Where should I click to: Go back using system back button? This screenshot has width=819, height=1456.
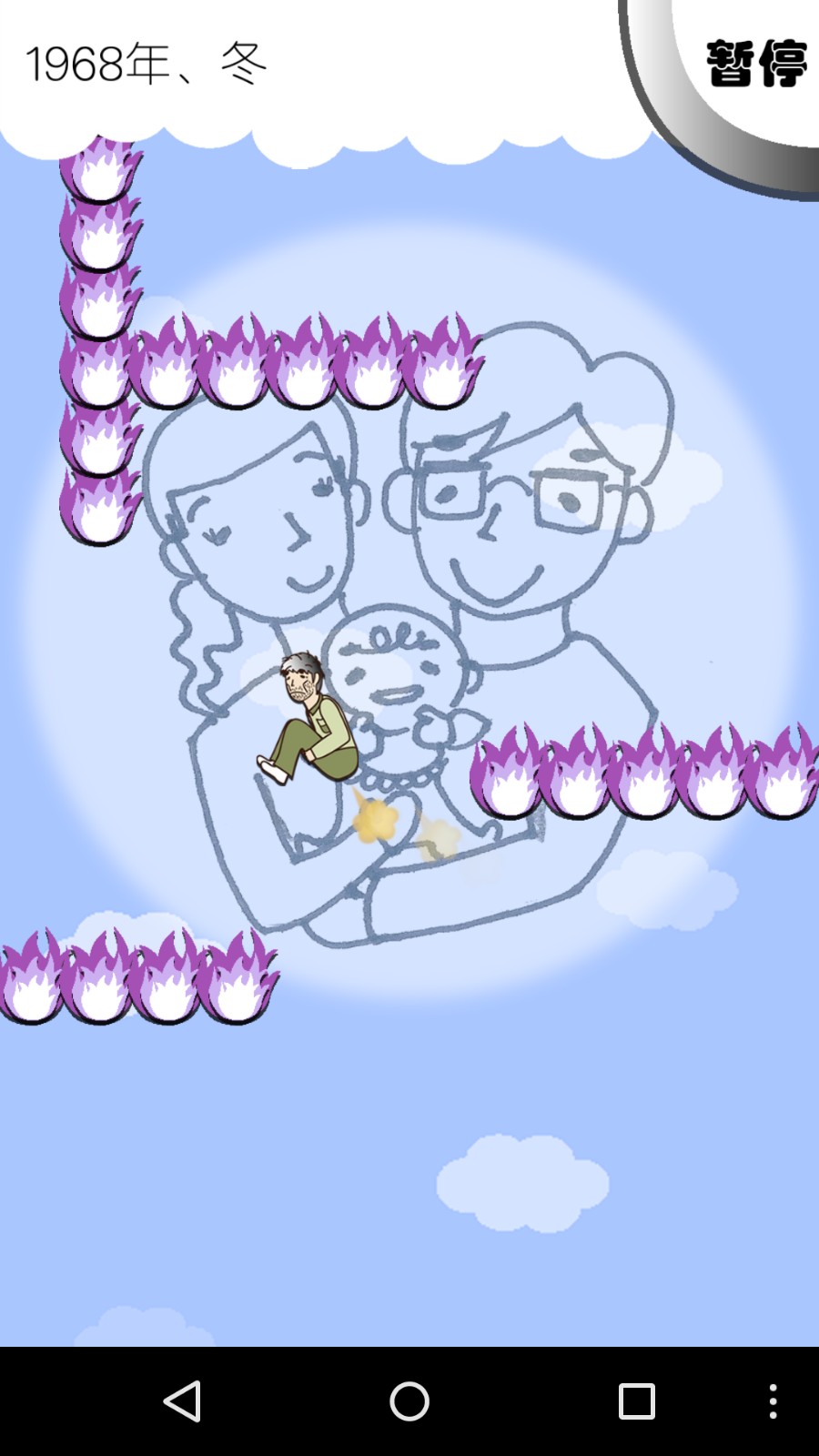182,1401
